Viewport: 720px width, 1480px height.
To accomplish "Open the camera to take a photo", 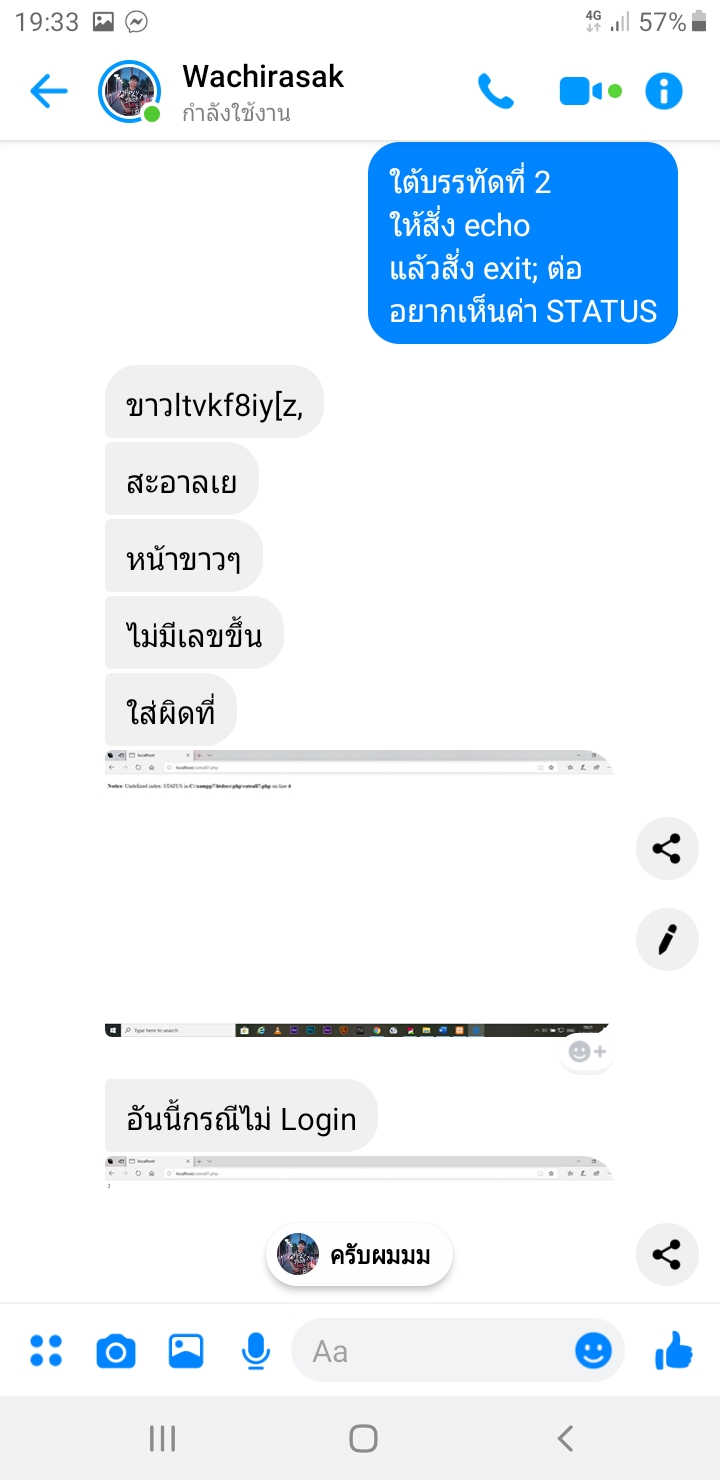I will click(116, 1352).
